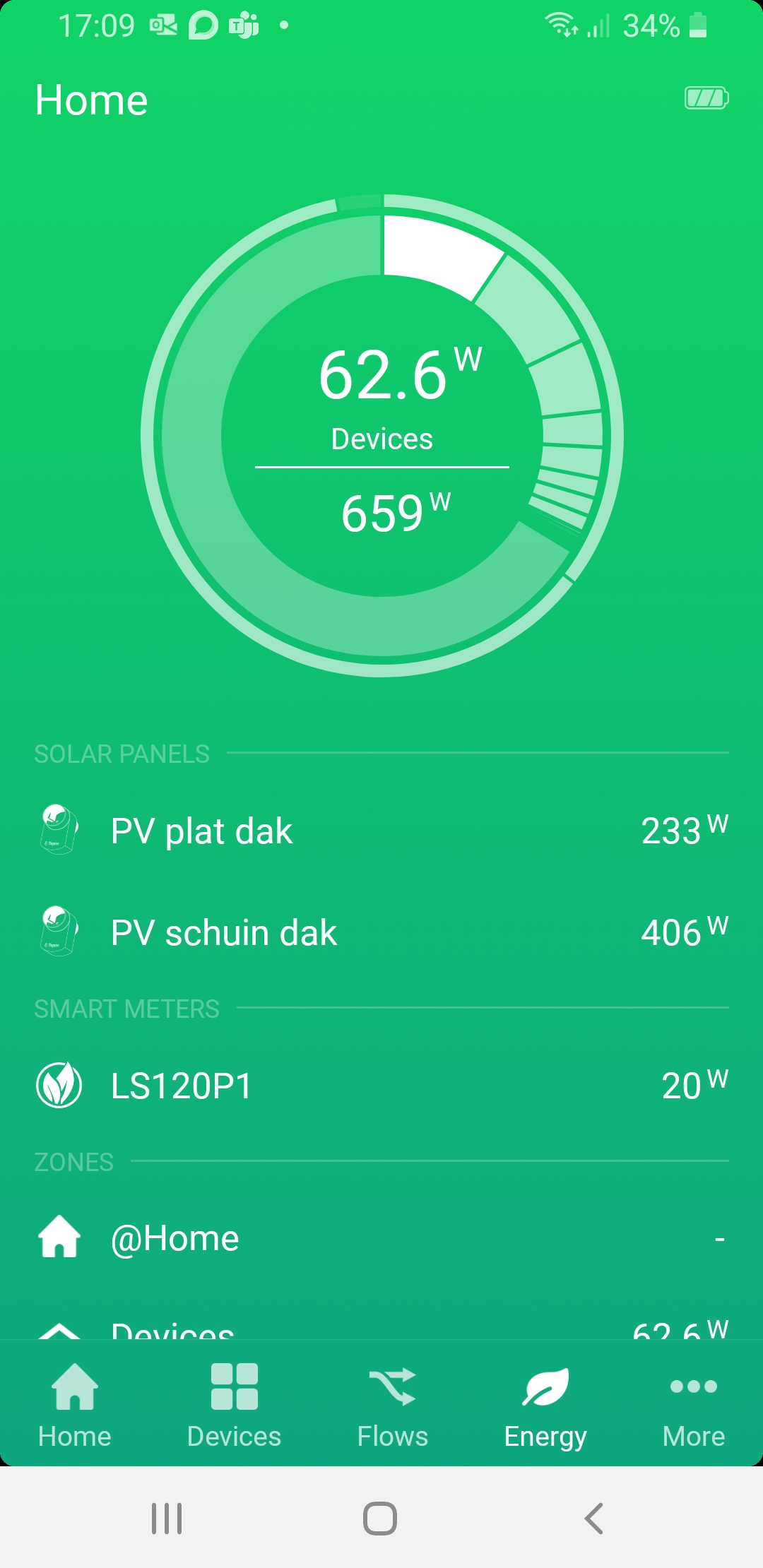
Task: Collapse the Devices row in zones
Action: point(59,1330)
